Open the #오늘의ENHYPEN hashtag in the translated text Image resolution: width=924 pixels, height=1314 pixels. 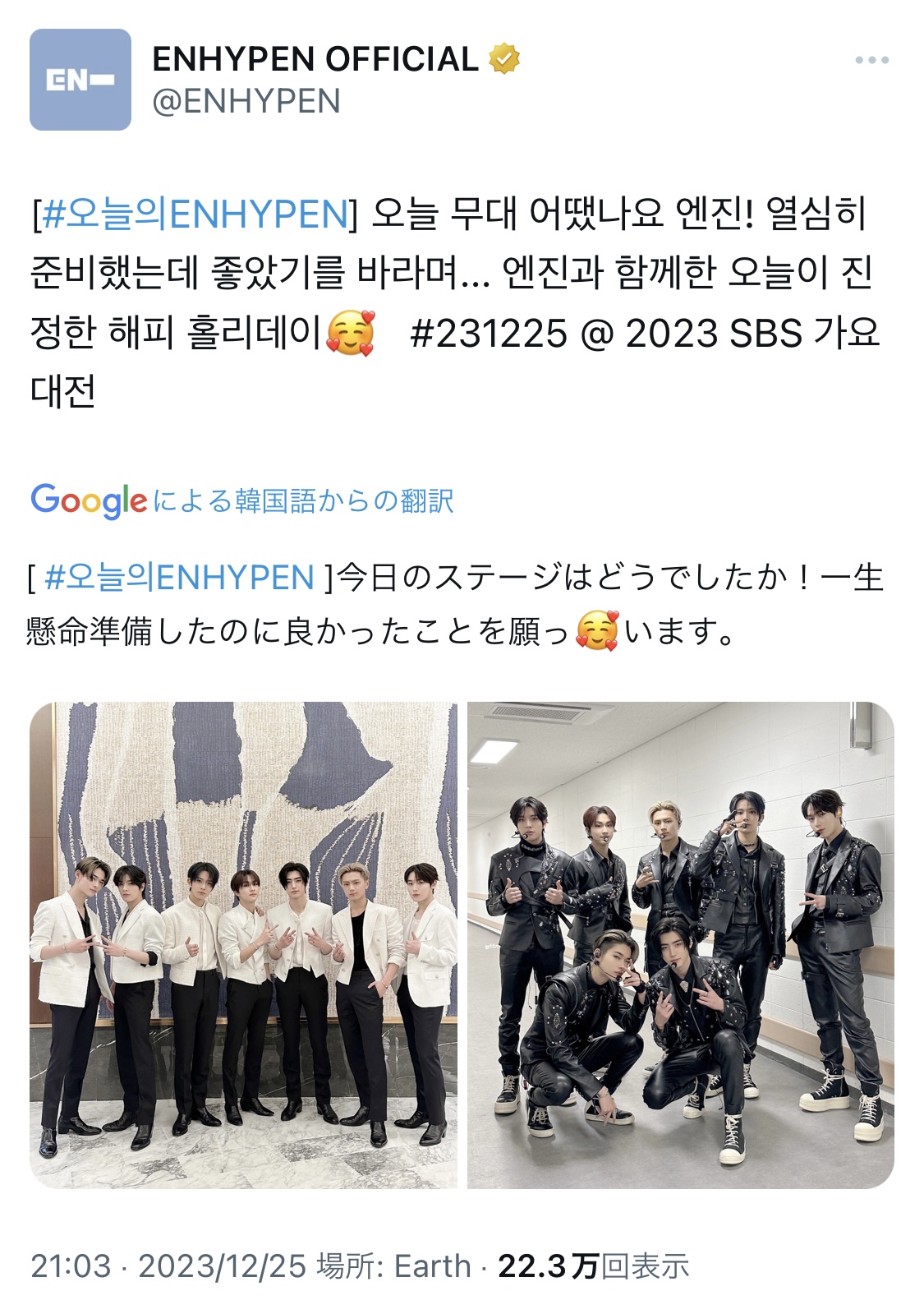pyautogui.click(x=179, y=578)
